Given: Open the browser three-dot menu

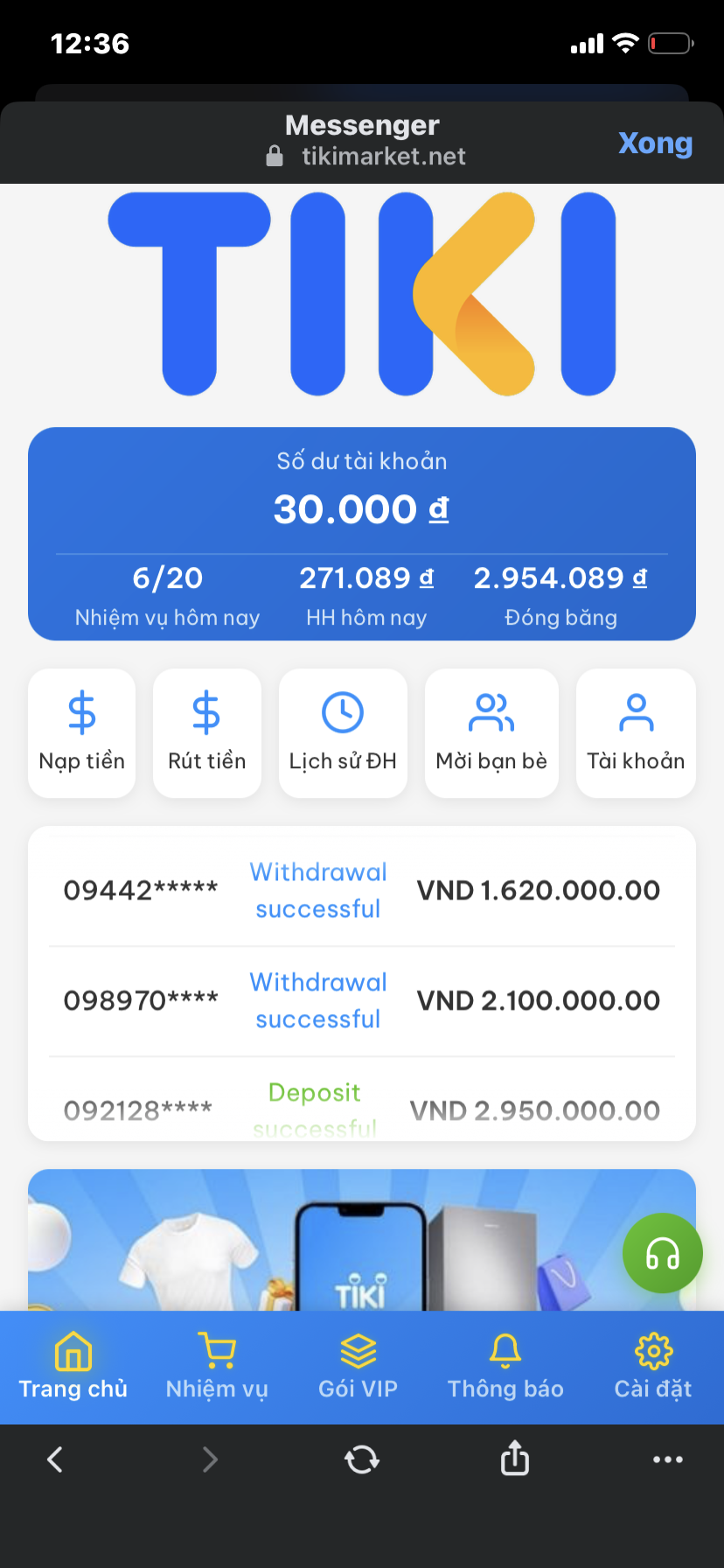Looking at the screenshot, I should coord(668,1459).
